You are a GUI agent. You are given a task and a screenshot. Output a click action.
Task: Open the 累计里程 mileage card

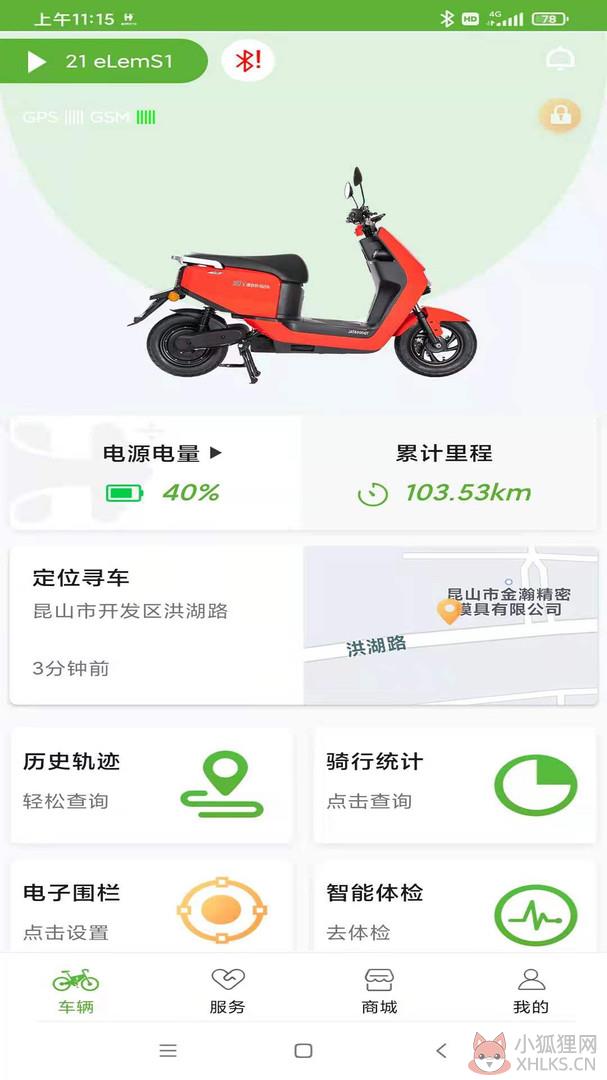[449, 472]
